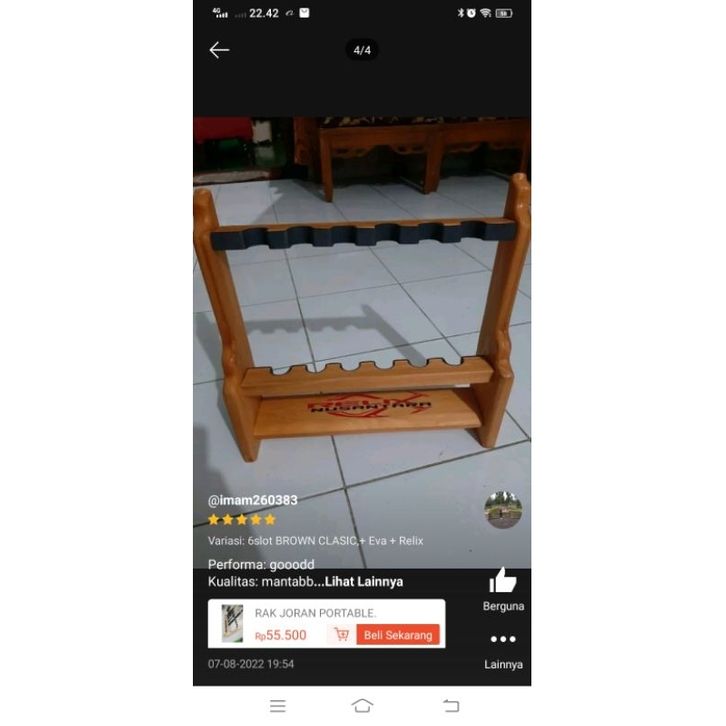Open recent apps from navigation bar
Screen dimensions: 726x726
click(x=278, y=706)
